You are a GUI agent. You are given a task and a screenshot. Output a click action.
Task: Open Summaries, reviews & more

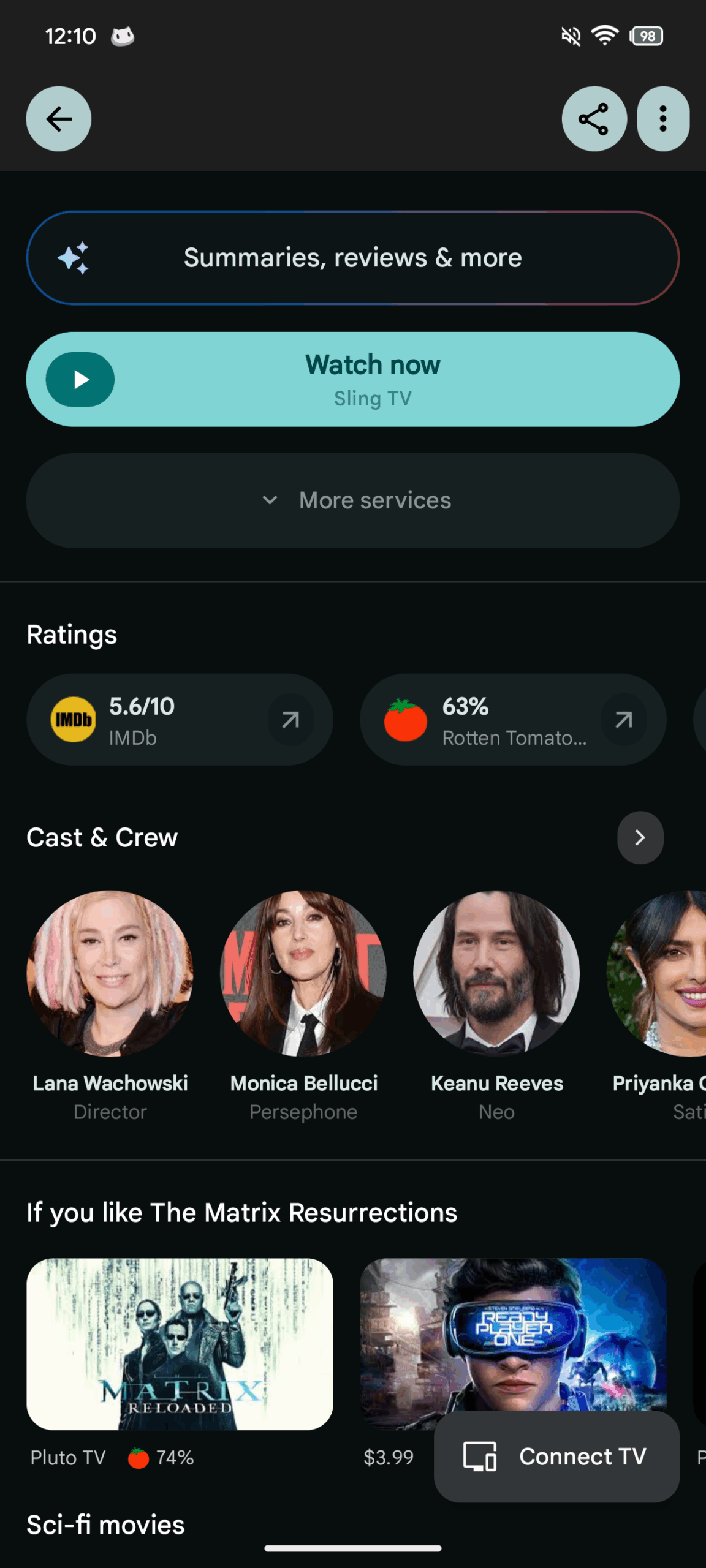(352, 258)
